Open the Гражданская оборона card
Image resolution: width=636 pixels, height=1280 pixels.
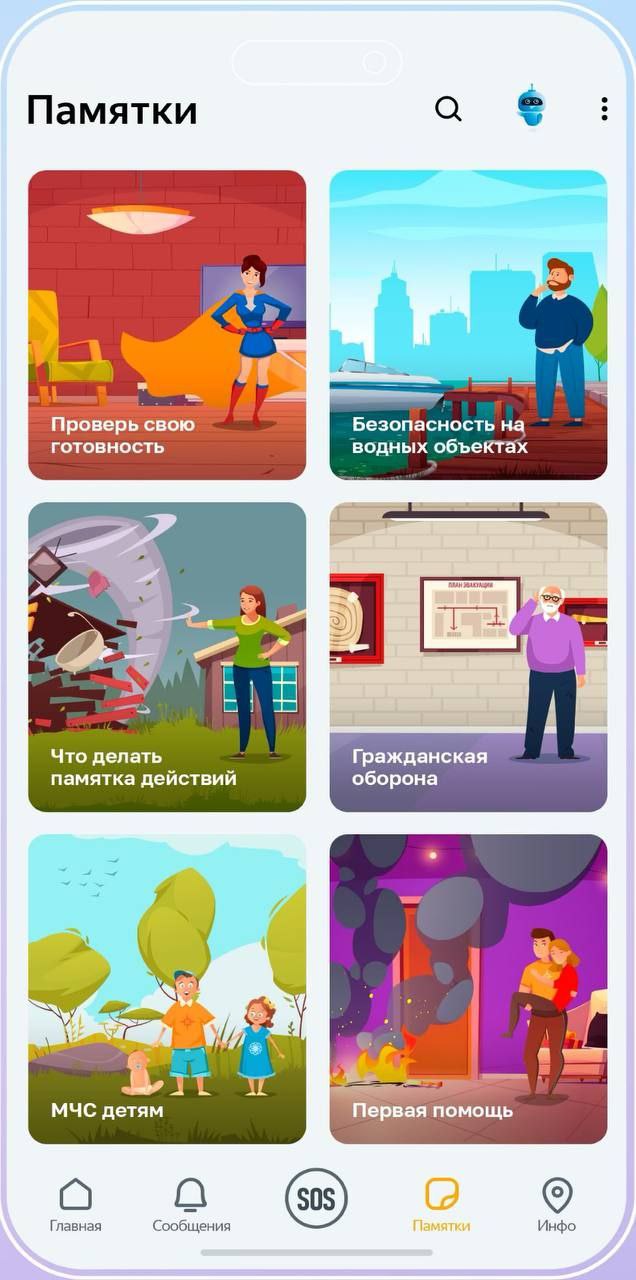click(468, 657)
